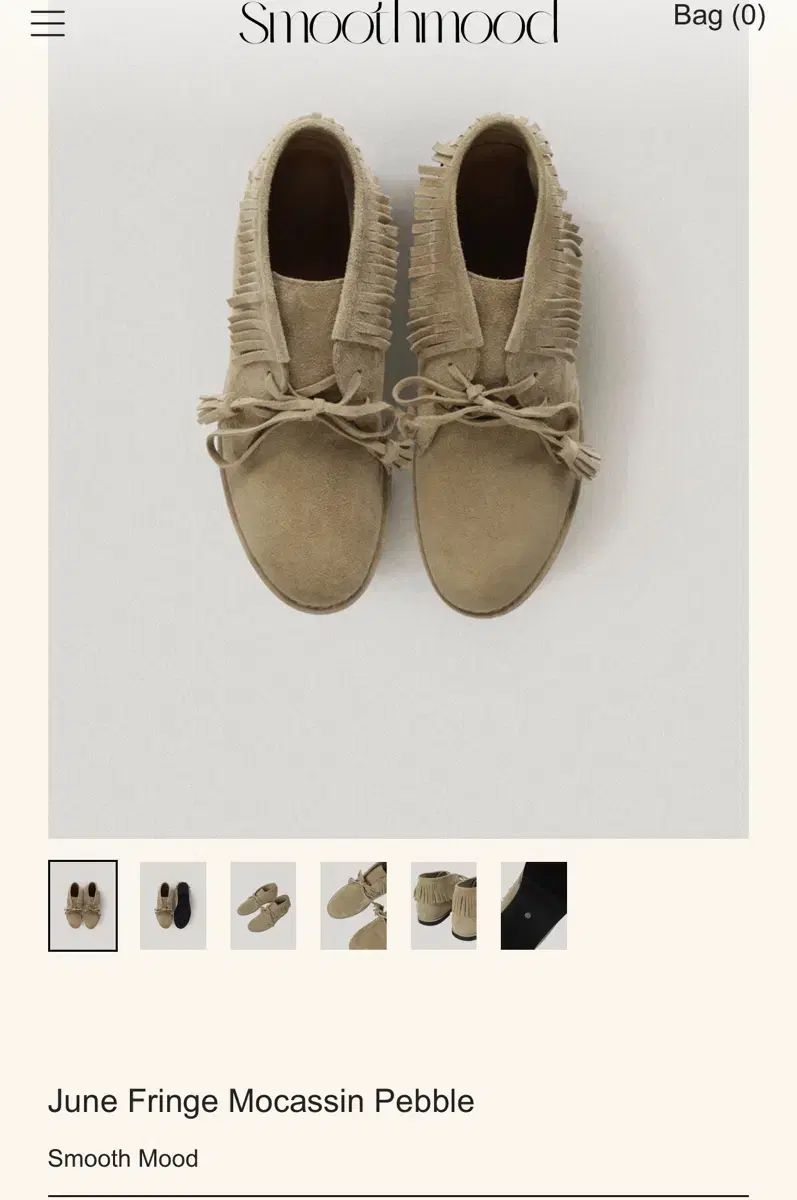Screen dimensions: 797x1200
Task: Open the hamburger menu
Action: [x=47, y=23]
